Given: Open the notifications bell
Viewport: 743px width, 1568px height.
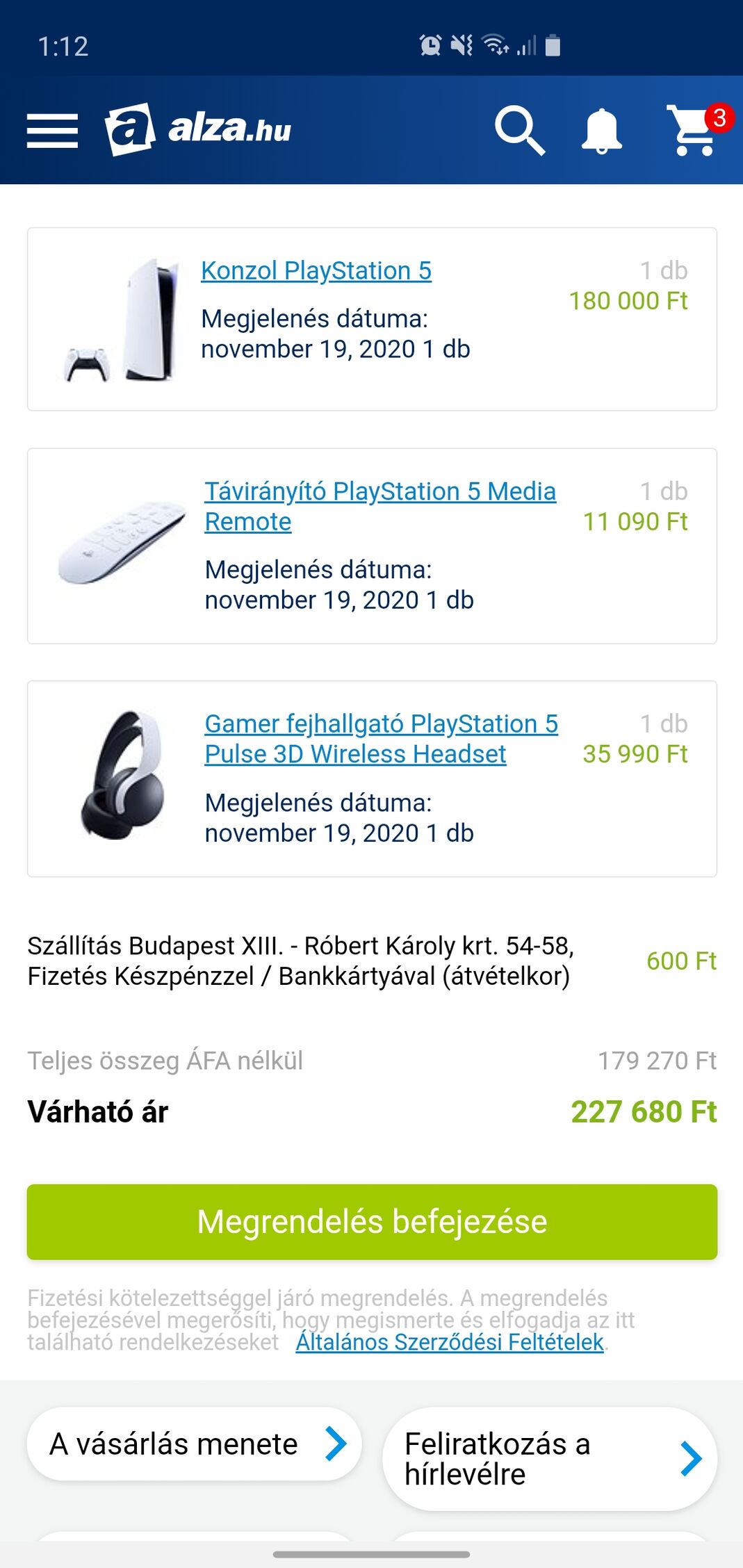Looking at the screenshot, I should tap(601, 130).
